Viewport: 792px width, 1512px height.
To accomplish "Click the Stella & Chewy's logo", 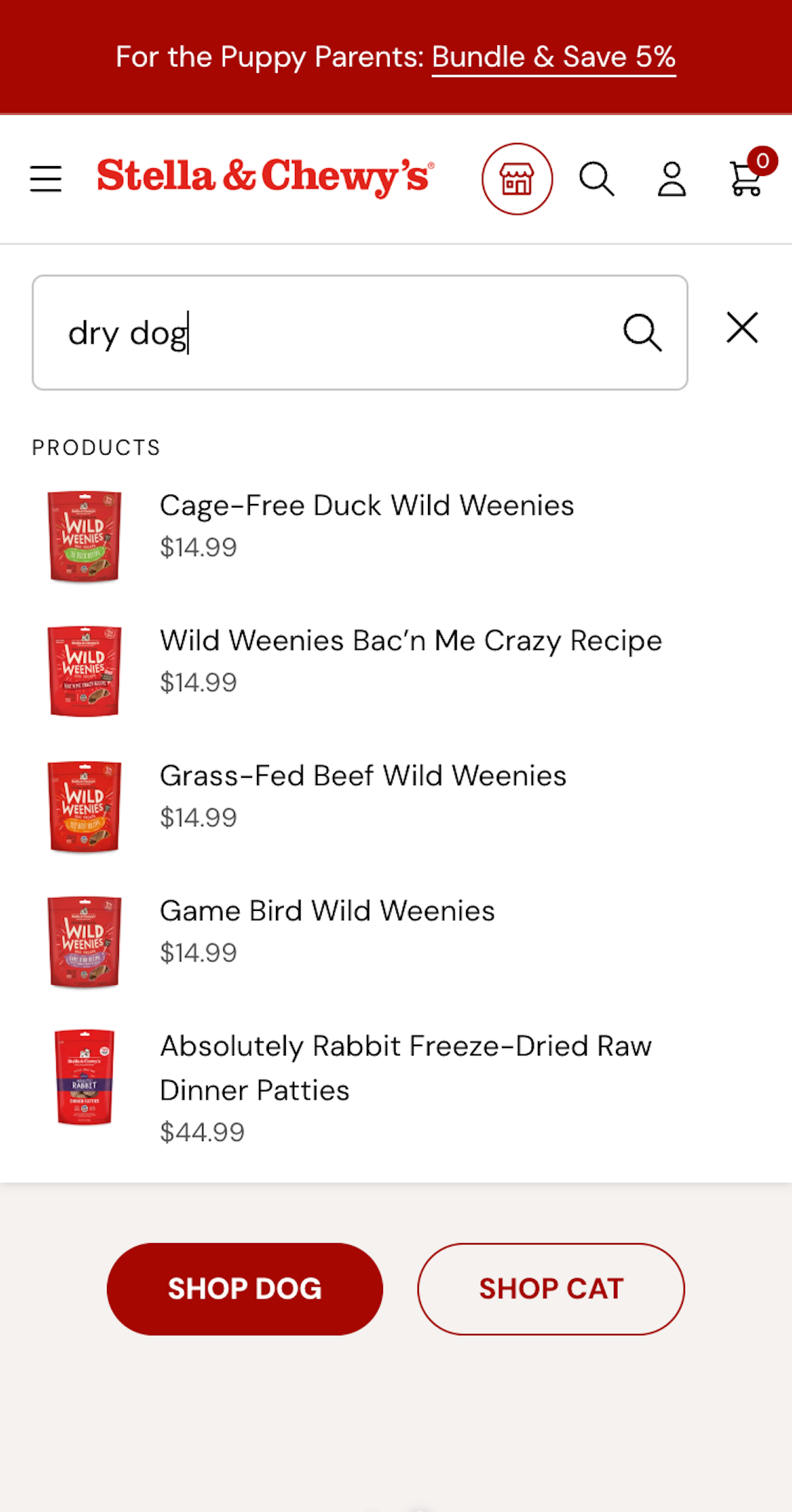I will [264, 176].
